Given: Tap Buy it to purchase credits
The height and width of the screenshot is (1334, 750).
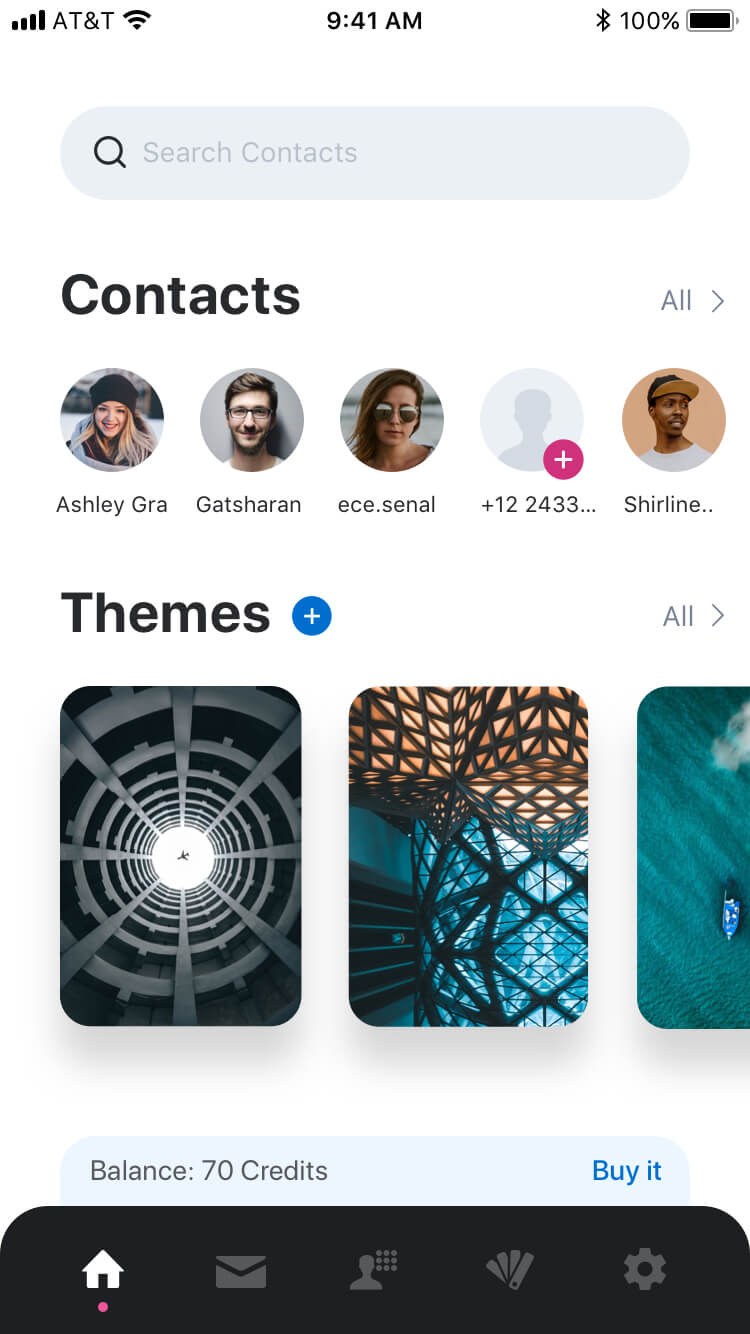Looking at the screenshot, I should pyautogui.click(x=626, y=1170).
